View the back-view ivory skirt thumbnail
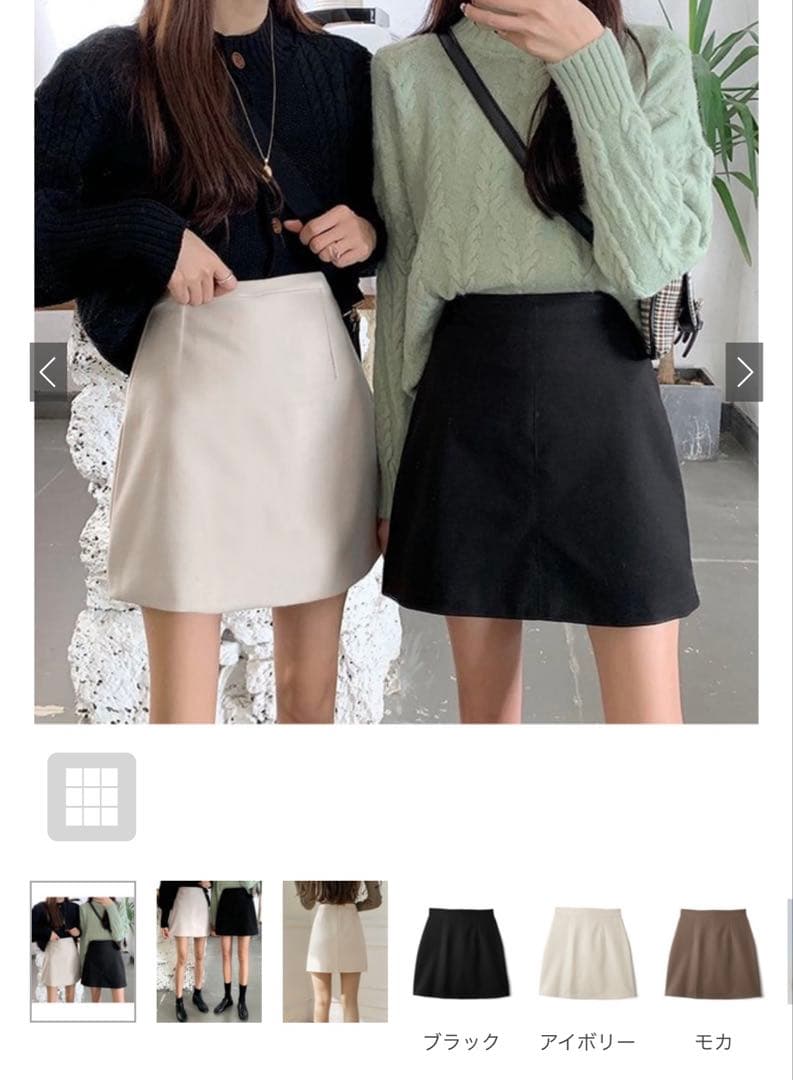Image resolution: width=793 pixels, height=1080 pixels. tap(335, 951)
